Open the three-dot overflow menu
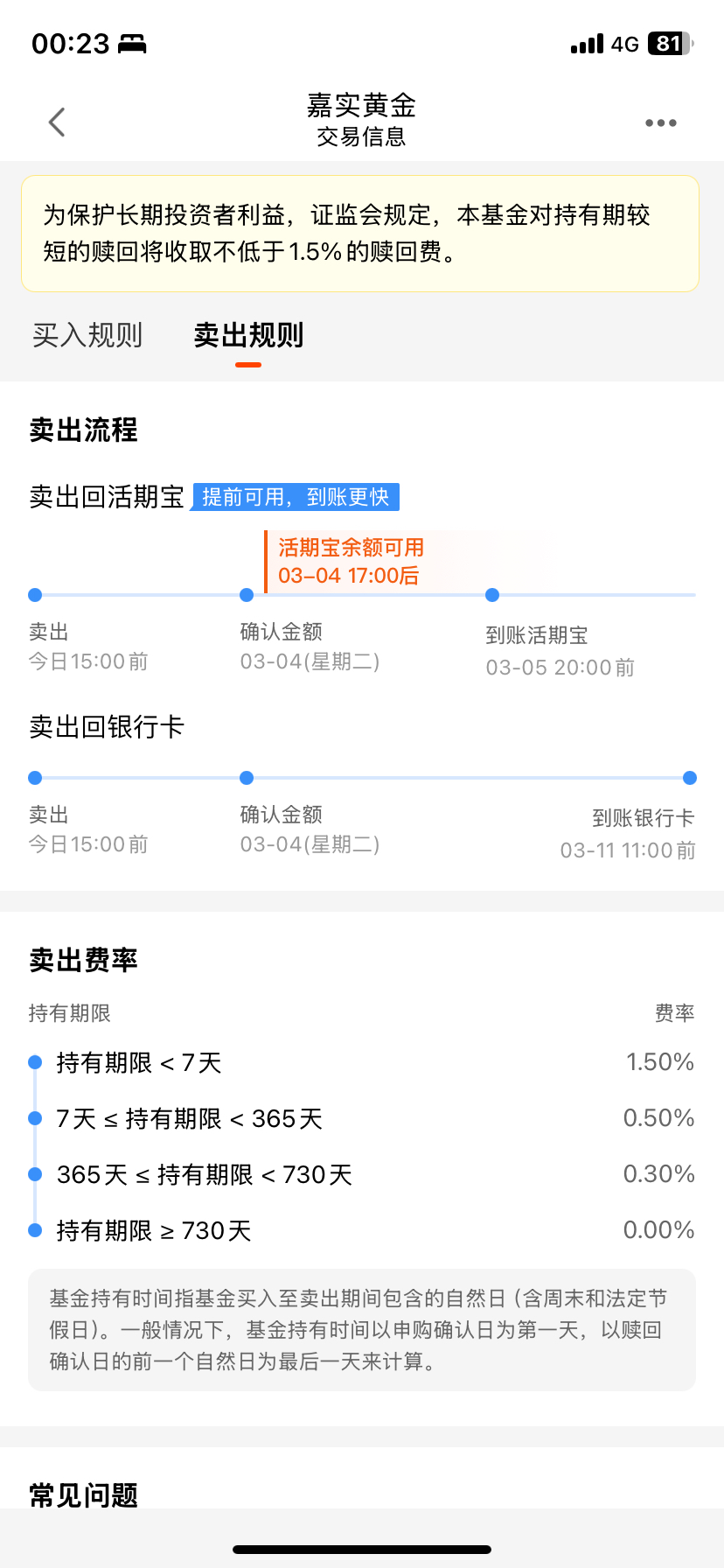This screenshot has height=1568, width=724. click(x=660, y=122)
